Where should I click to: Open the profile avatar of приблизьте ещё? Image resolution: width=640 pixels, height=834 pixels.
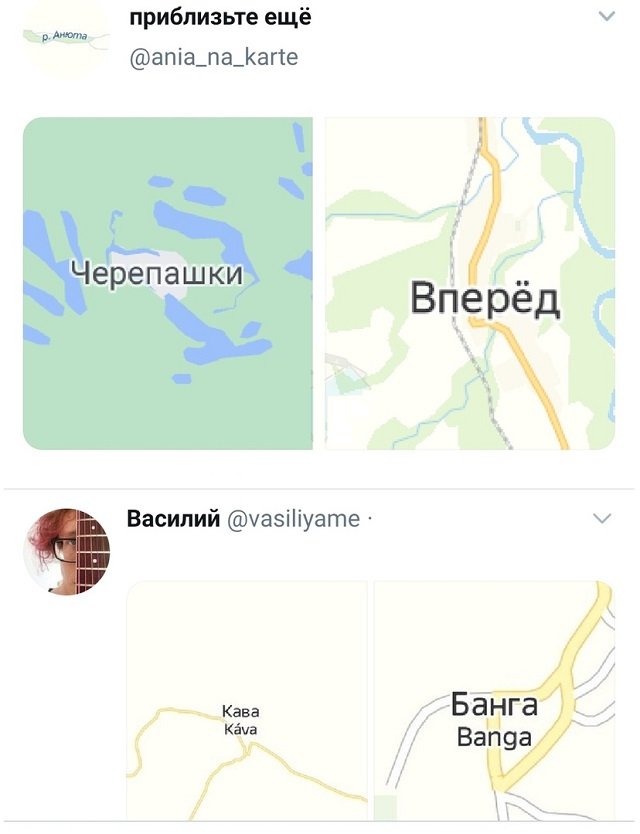(65, 38)
